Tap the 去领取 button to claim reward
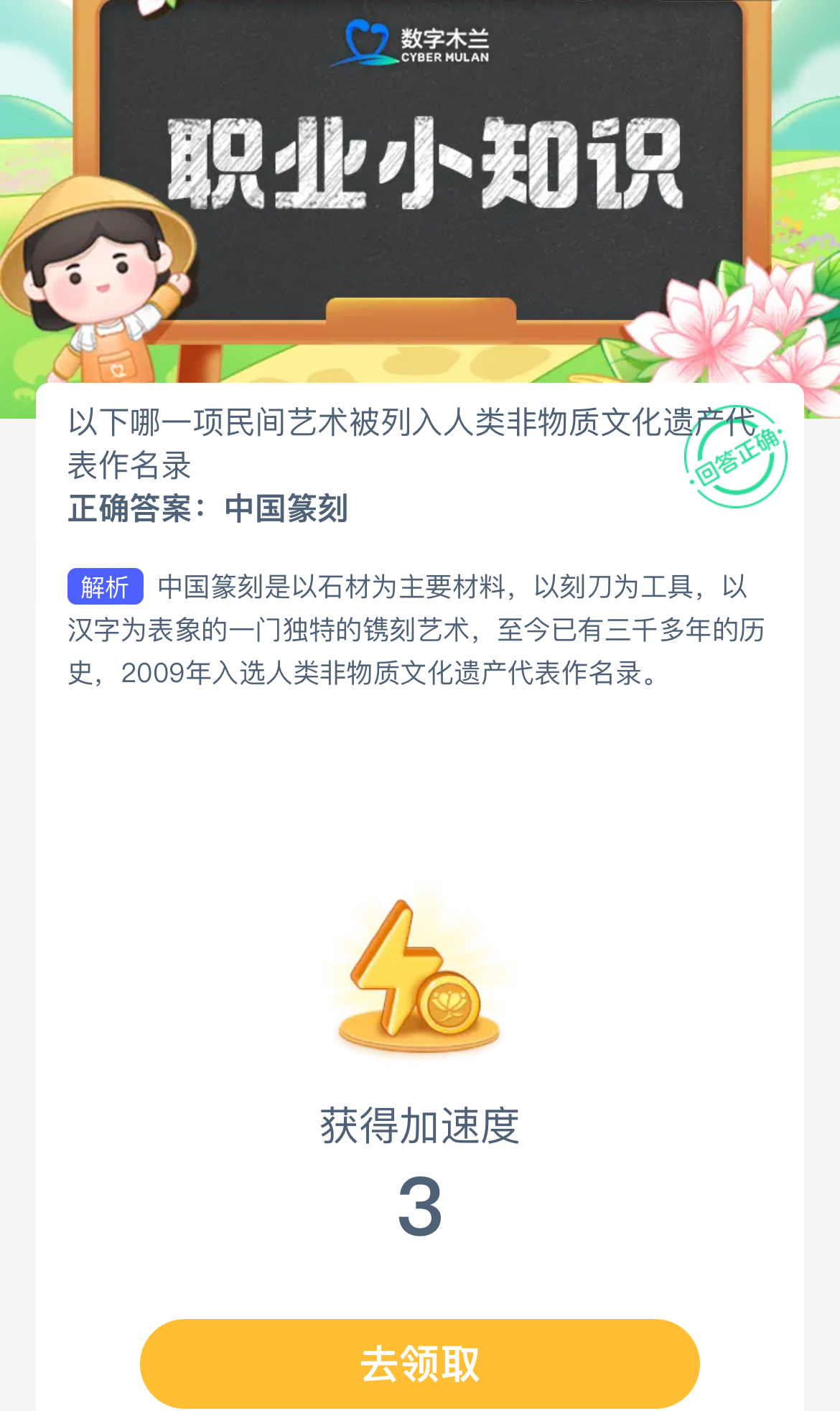Viewport: 840px width, 1411px height. coord(419,1363)
